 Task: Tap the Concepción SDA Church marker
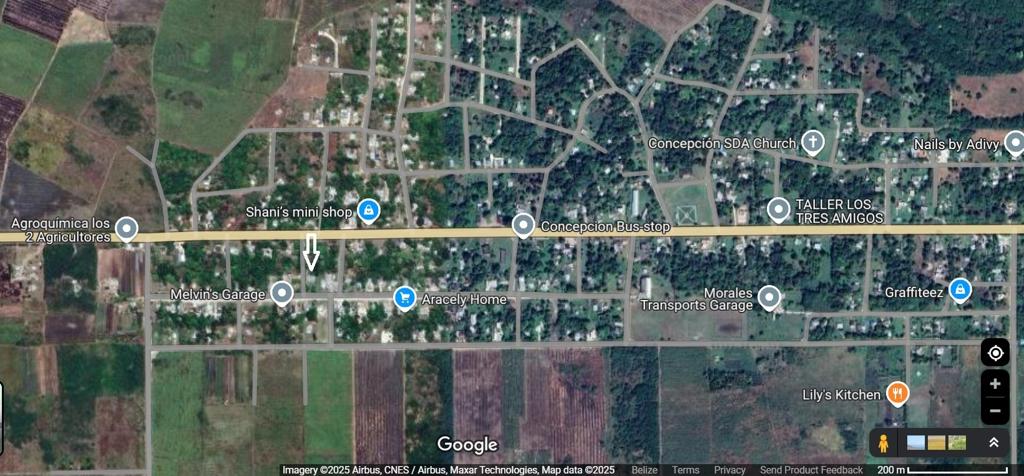pos(813,142)
